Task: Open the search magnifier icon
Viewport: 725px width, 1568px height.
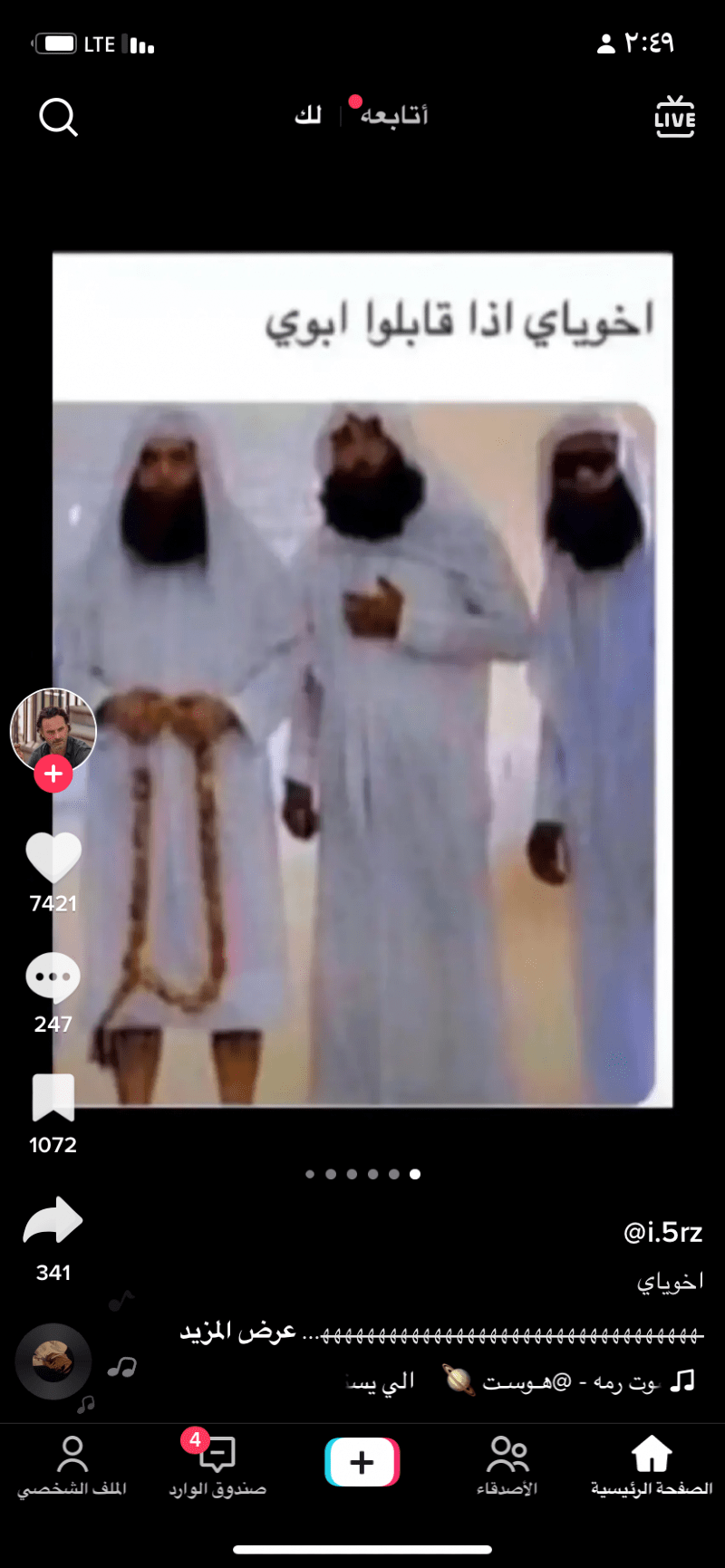Action: (x=59, y=117)
